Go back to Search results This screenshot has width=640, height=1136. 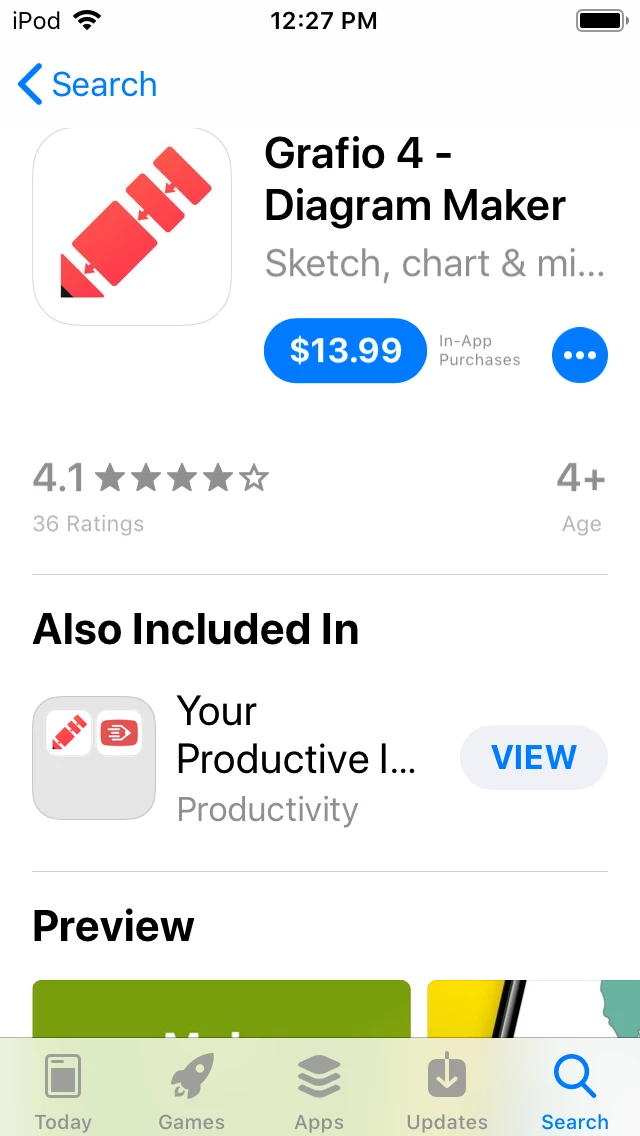tap(87, 84)
